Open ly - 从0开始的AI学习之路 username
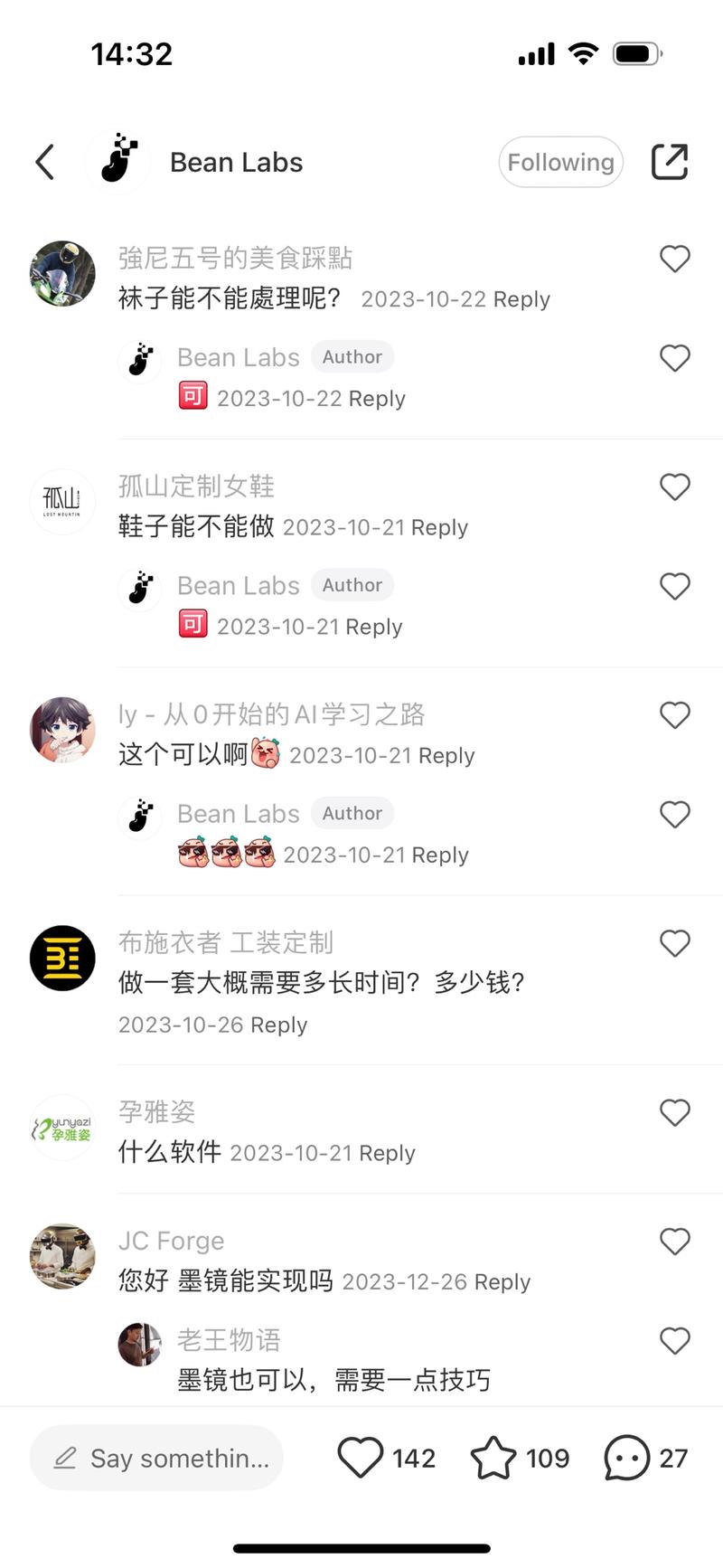 click(x=269, y=714)
